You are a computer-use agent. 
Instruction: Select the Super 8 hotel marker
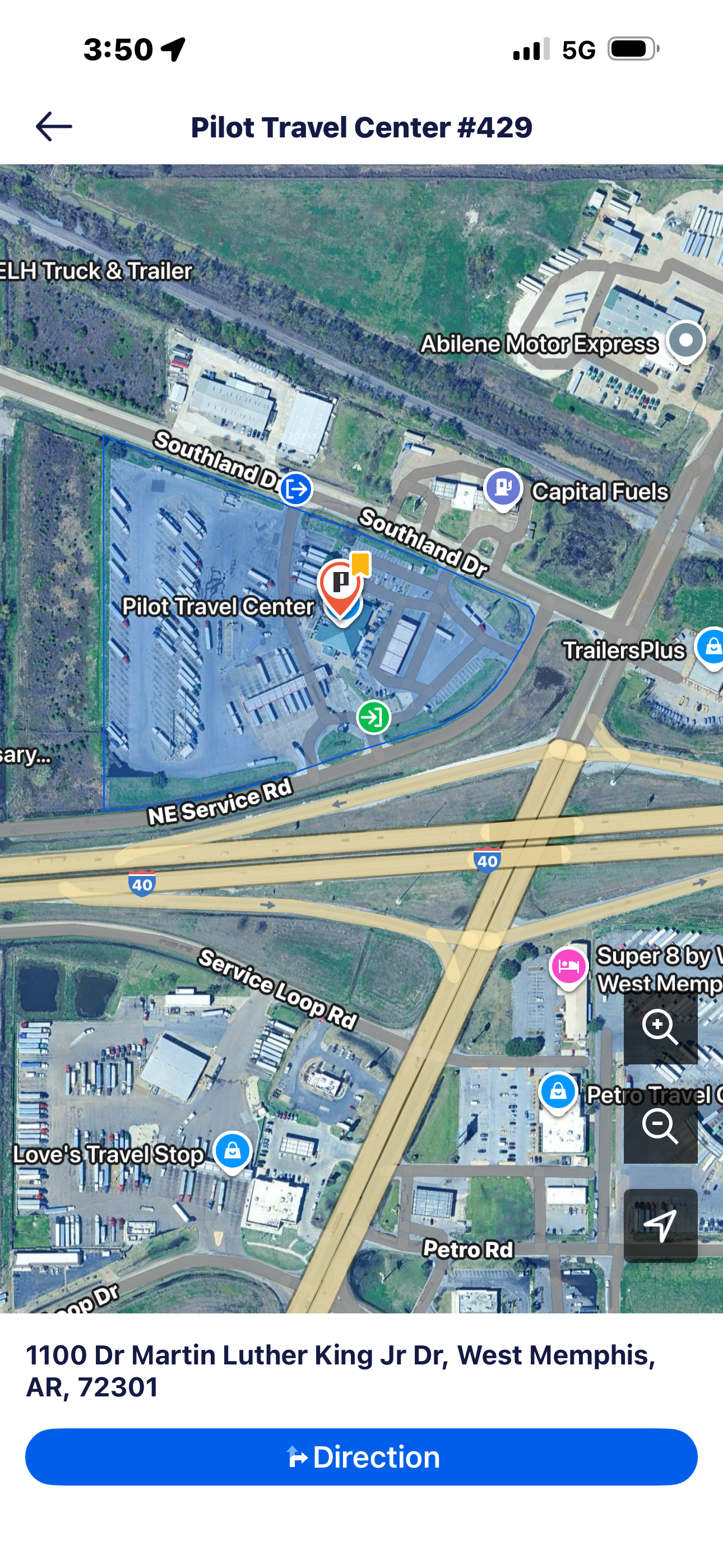click(568, 967)
